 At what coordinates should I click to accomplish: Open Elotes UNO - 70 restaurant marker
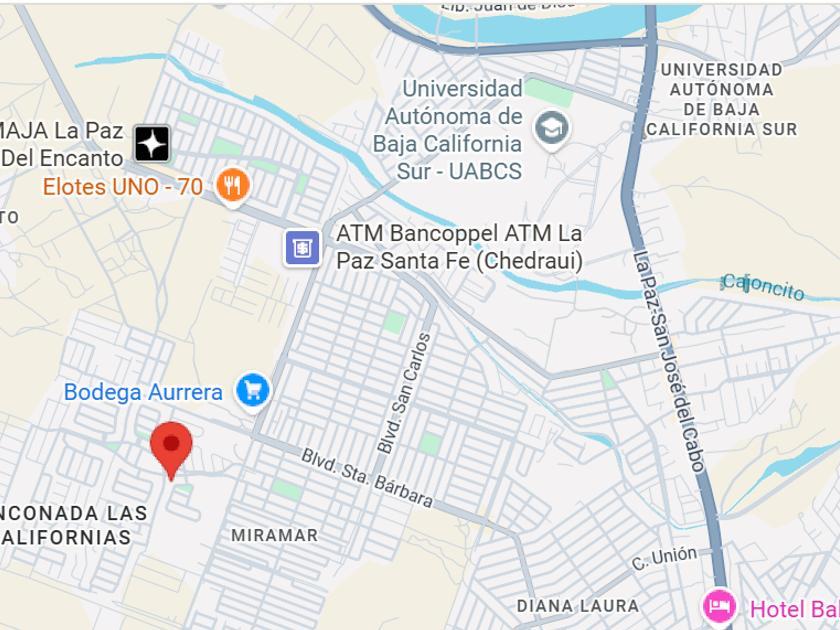(232, 186)
